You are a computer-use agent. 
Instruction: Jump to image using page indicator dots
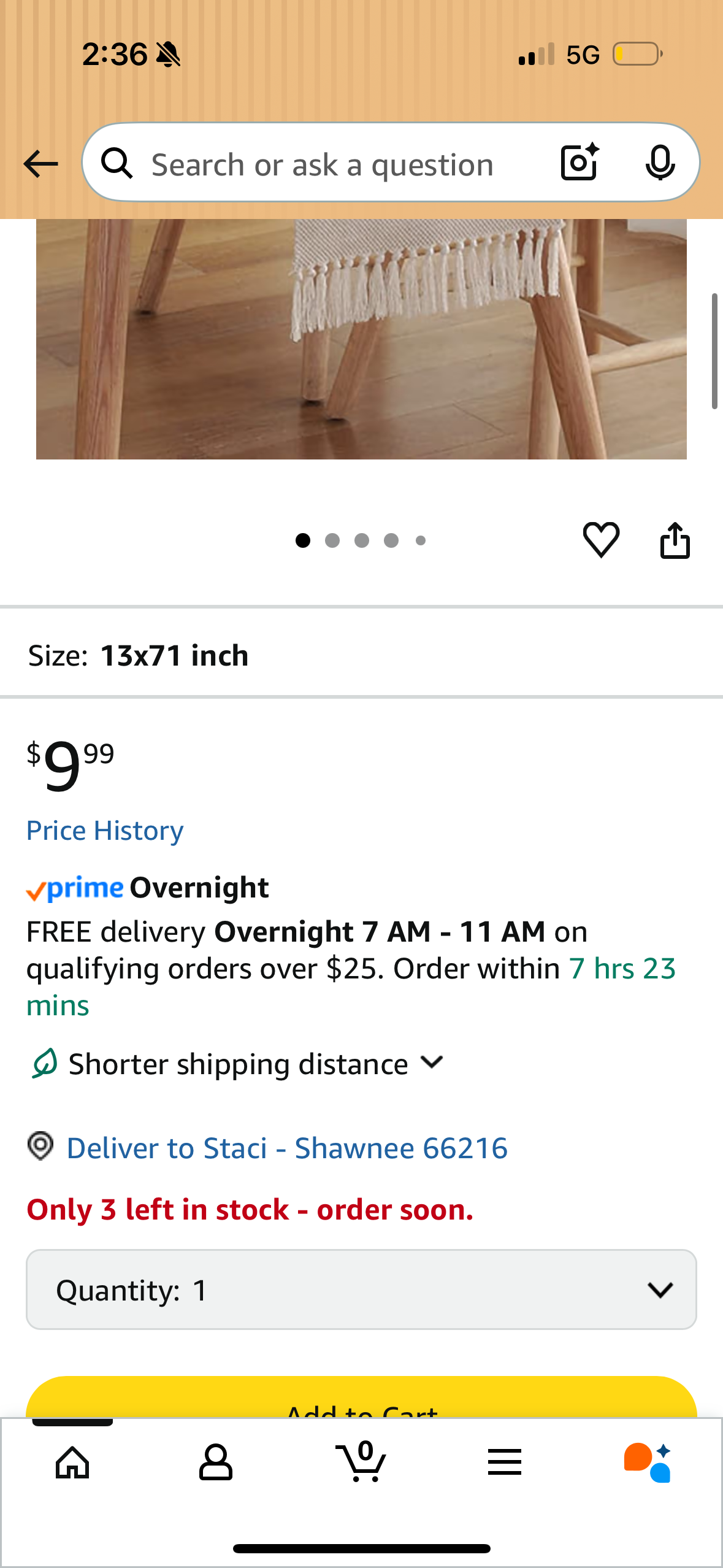point(361,540)
